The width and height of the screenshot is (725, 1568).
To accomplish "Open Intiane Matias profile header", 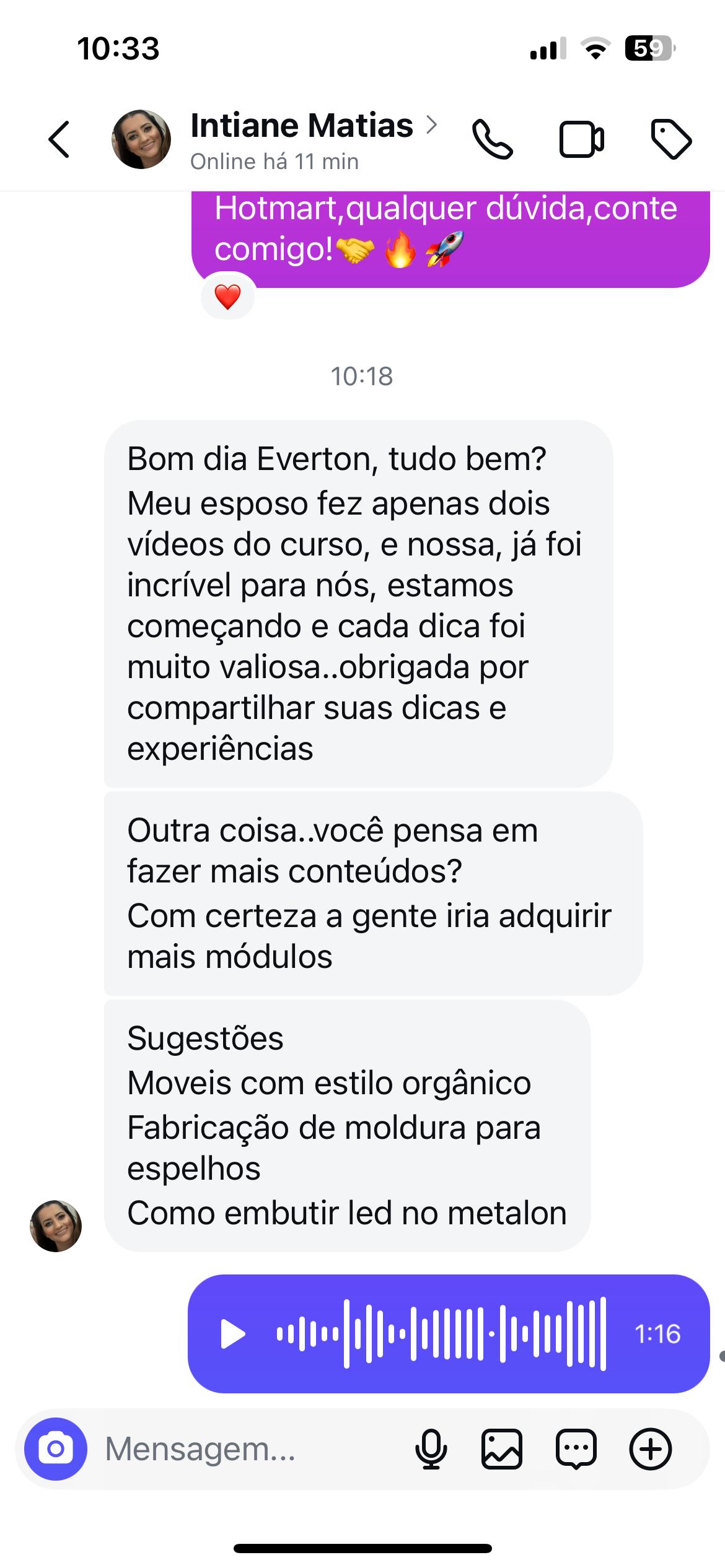I will click(301, 139).
